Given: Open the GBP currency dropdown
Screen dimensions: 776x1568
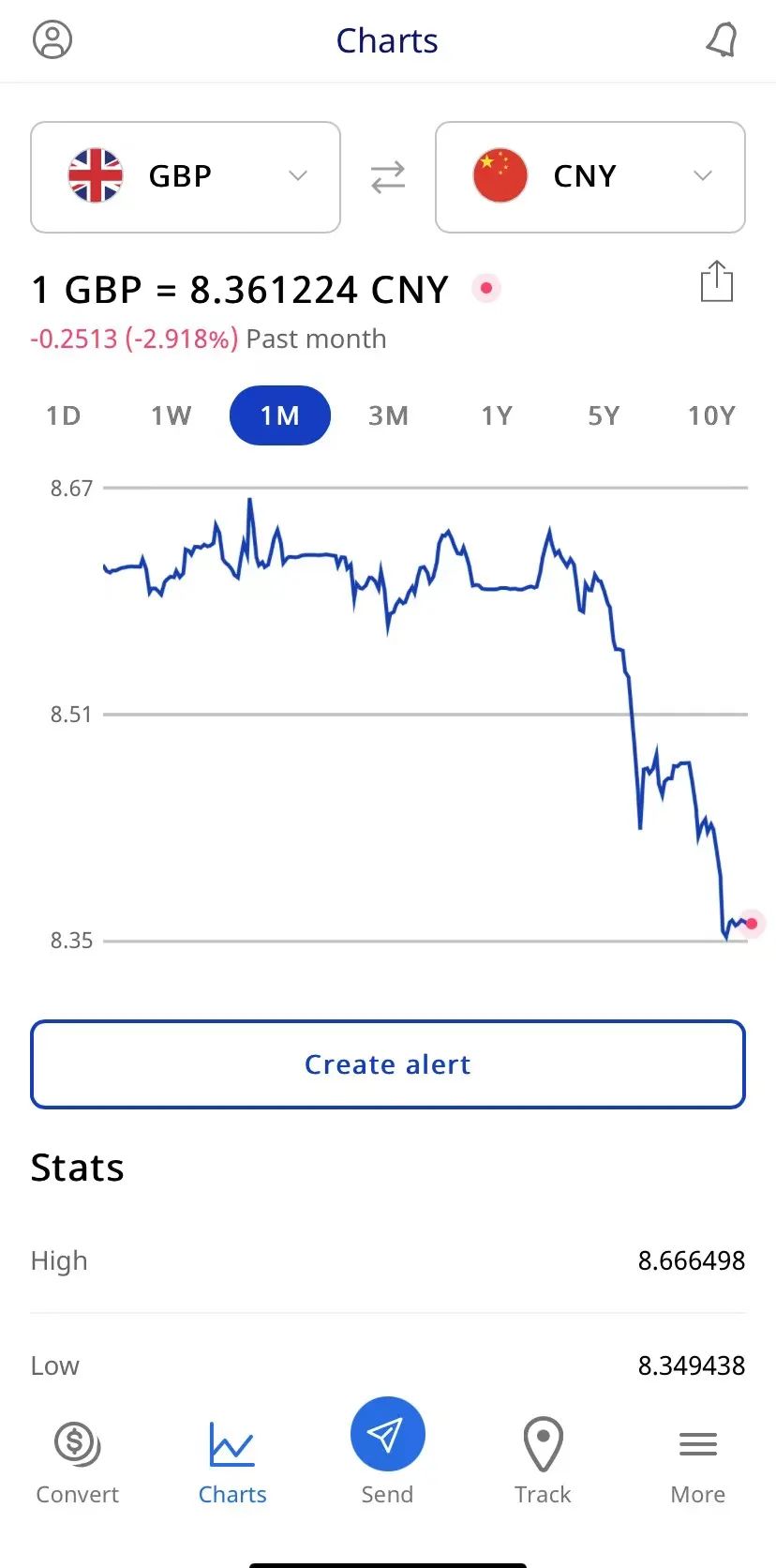Looking at the screenshot, I should click(x=186, y=176).
